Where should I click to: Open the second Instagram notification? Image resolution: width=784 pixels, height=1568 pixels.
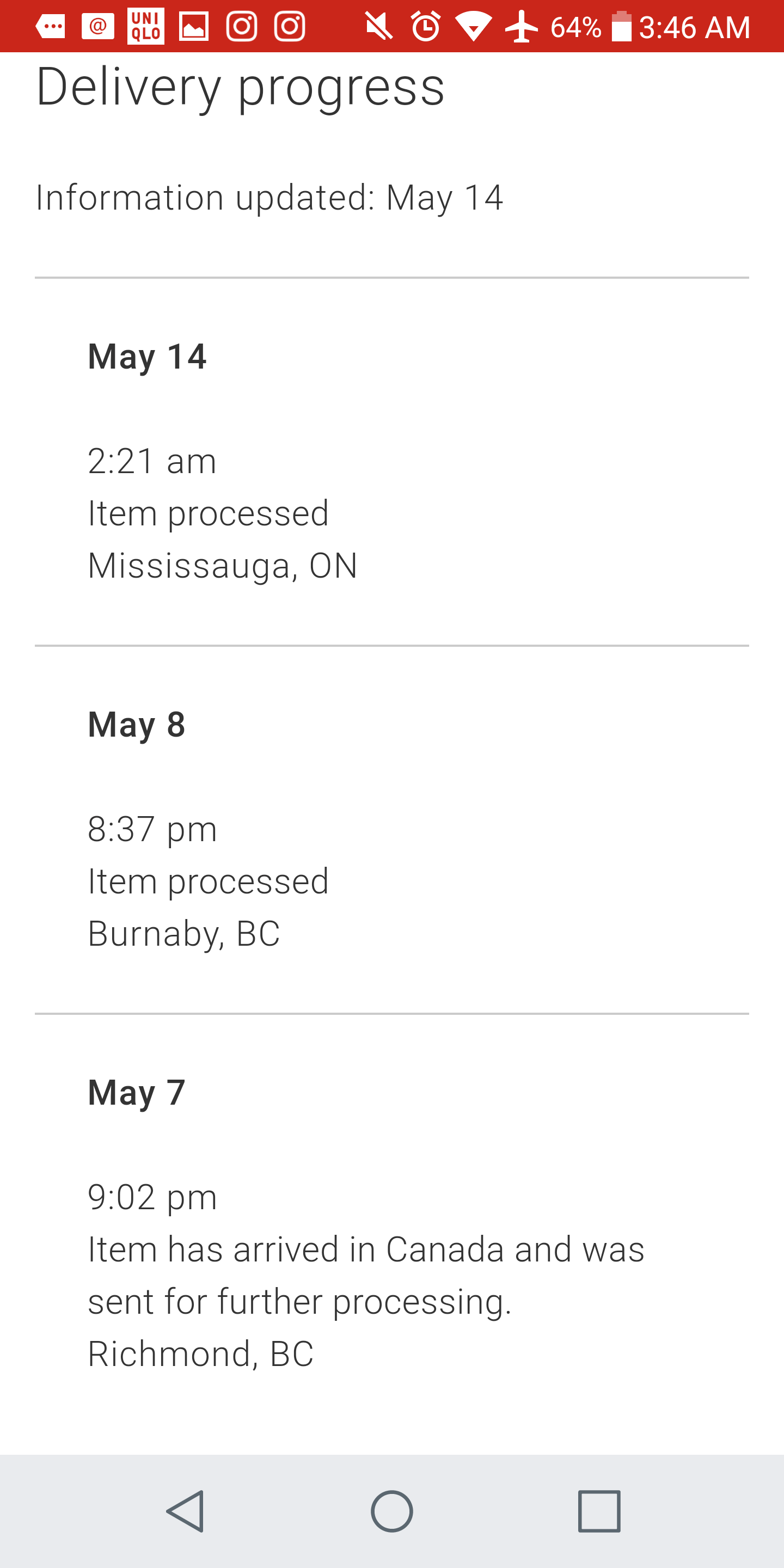pos(290,26)
